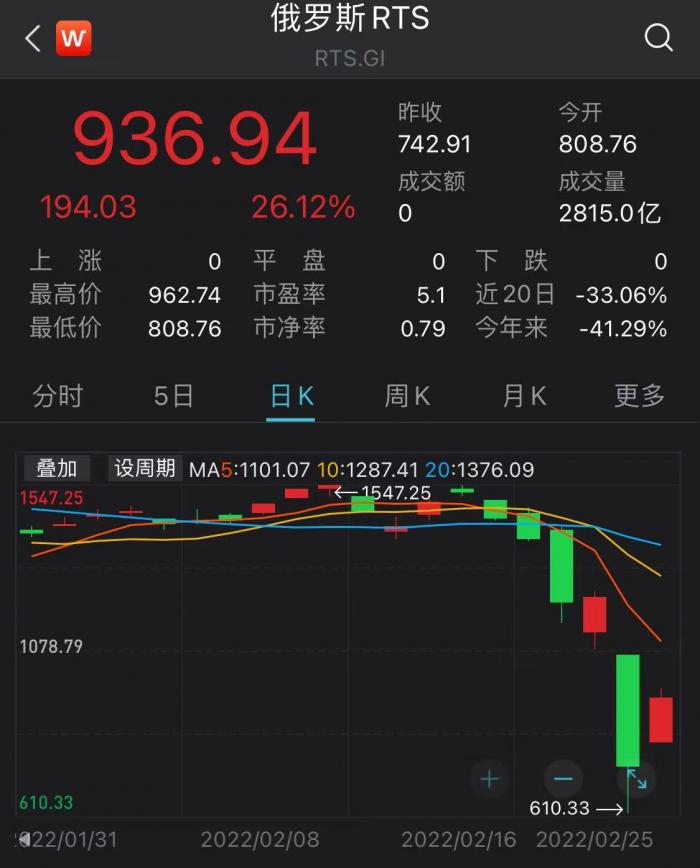Go back using the top-left arrow
The image size is (700, 868).
click(x=33, y=39)
